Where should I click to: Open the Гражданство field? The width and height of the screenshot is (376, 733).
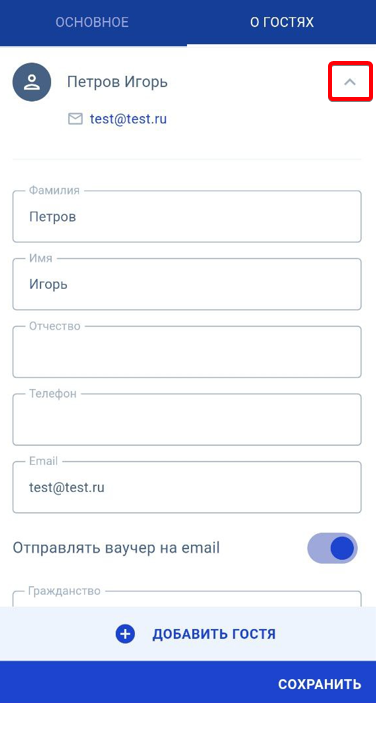tap(187, 599)
